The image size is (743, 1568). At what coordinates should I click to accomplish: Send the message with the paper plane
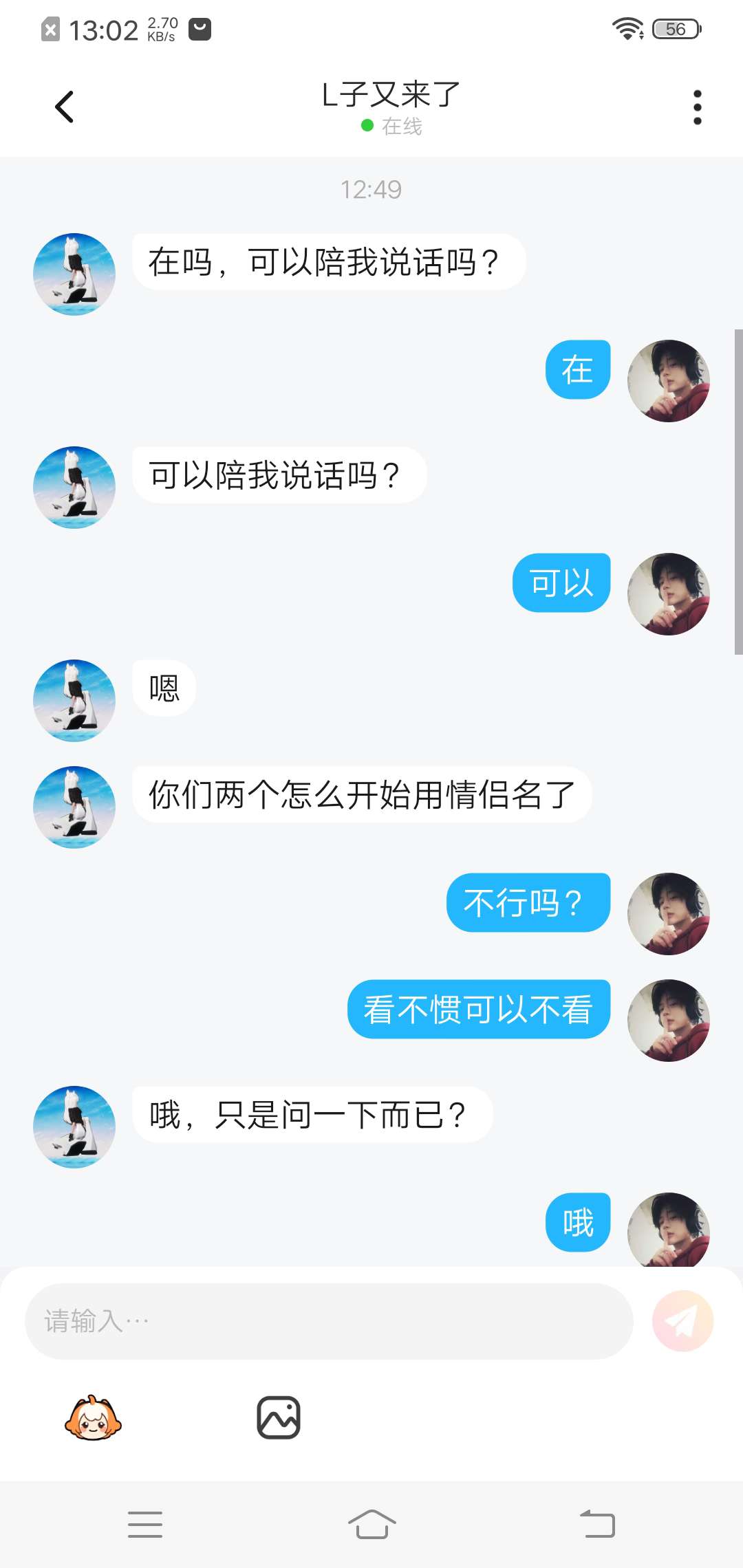(x=682, y=1320)
